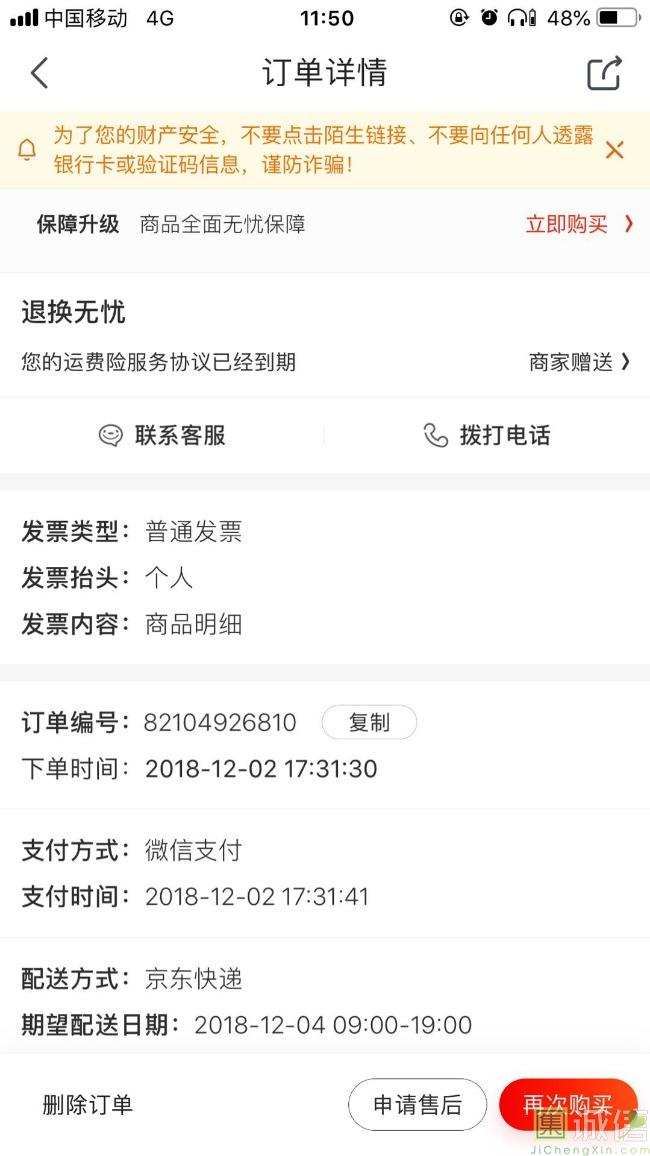Select 删除订单 to delete this order
Image resolution: width=650 pixels, height=1156 pixels.
[88, 1104]
